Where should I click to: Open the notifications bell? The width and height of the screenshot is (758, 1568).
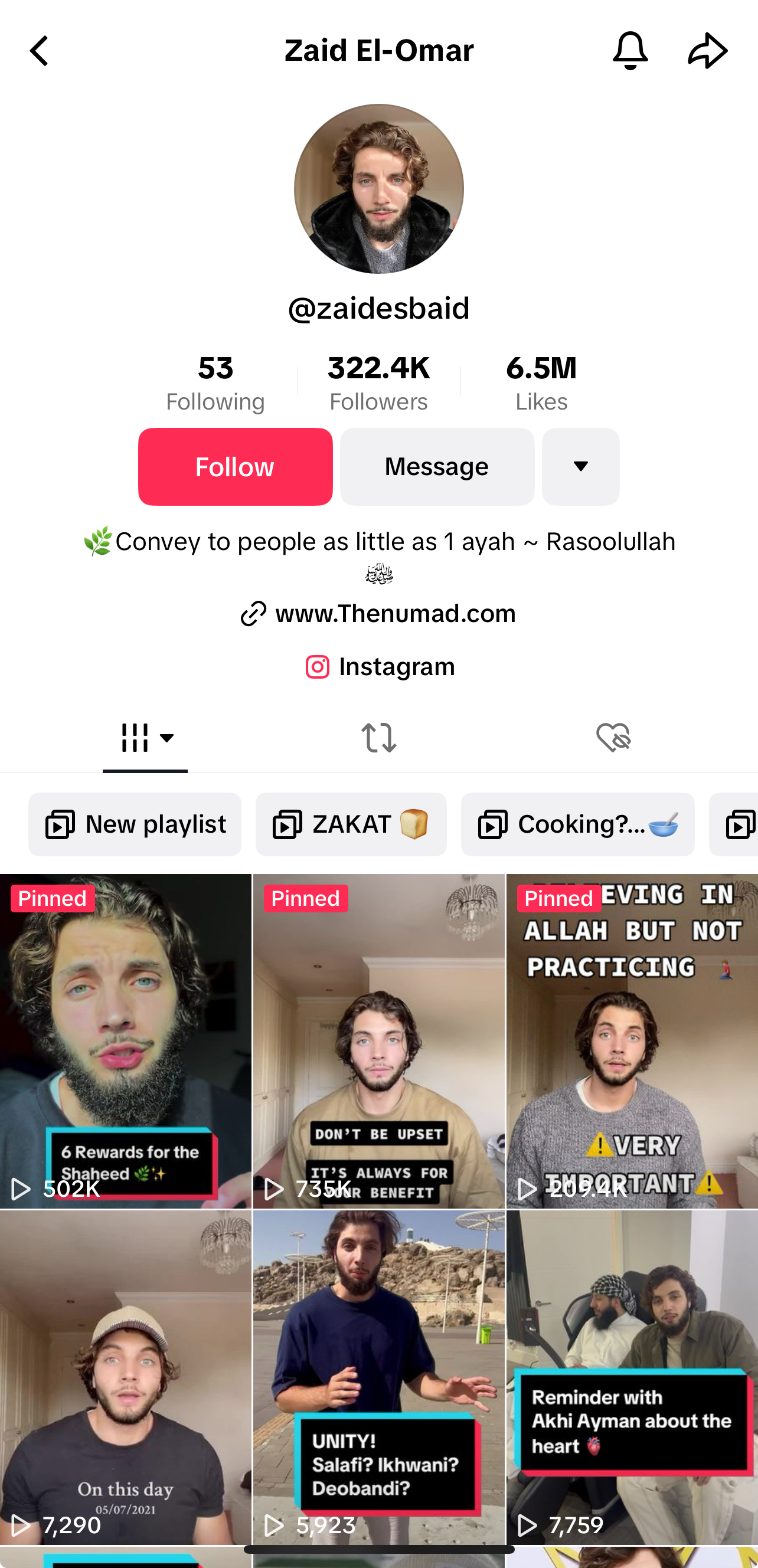point(629,51)
